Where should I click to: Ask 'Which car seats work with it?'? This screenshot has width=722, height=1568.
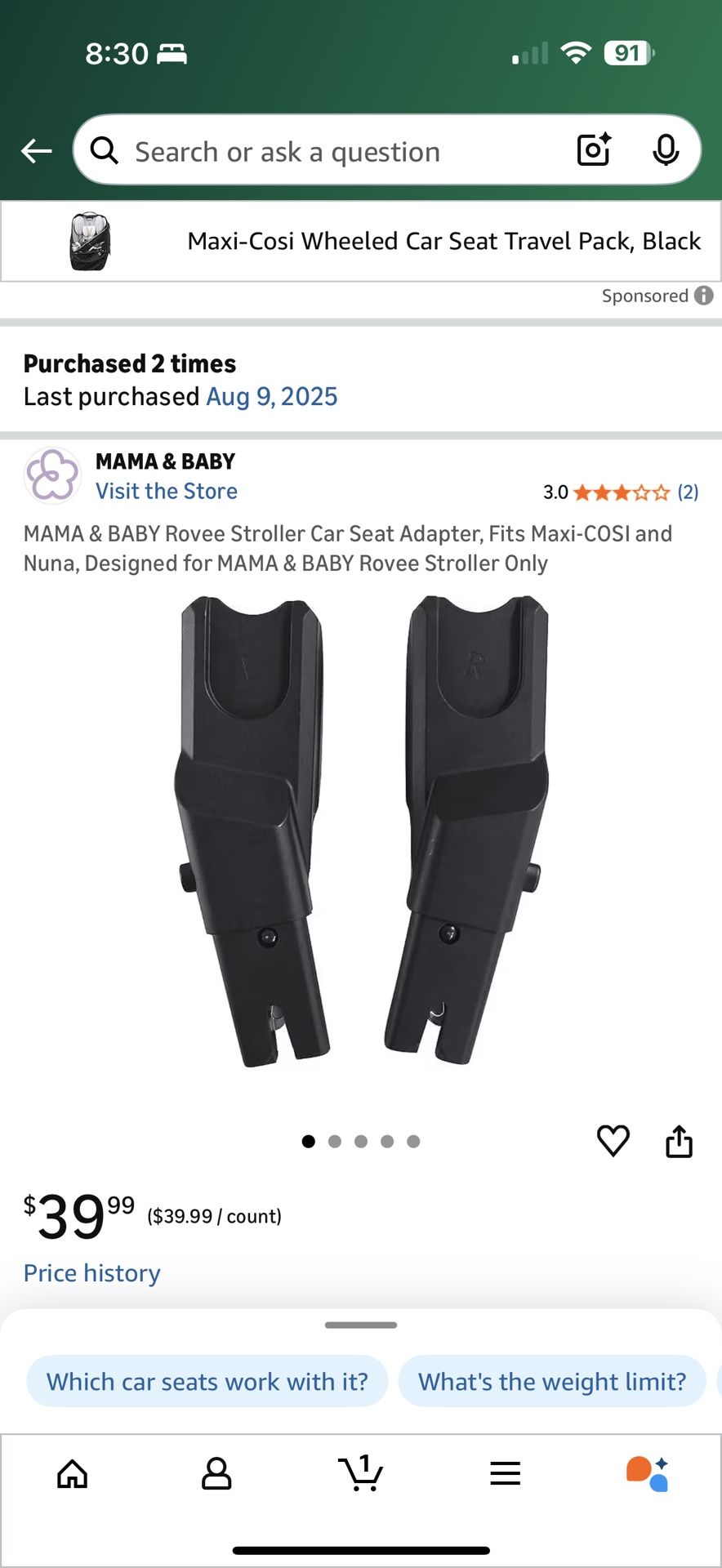point(207,1381)
